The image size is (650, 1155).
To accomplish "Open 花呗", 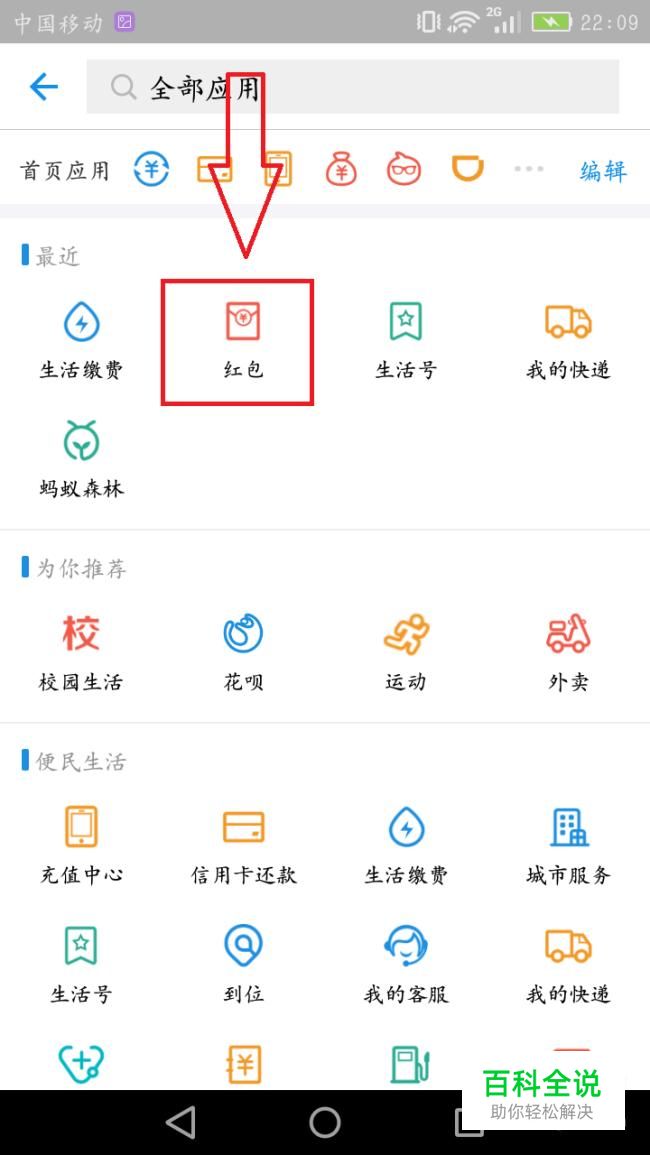I will coord(243,653).
